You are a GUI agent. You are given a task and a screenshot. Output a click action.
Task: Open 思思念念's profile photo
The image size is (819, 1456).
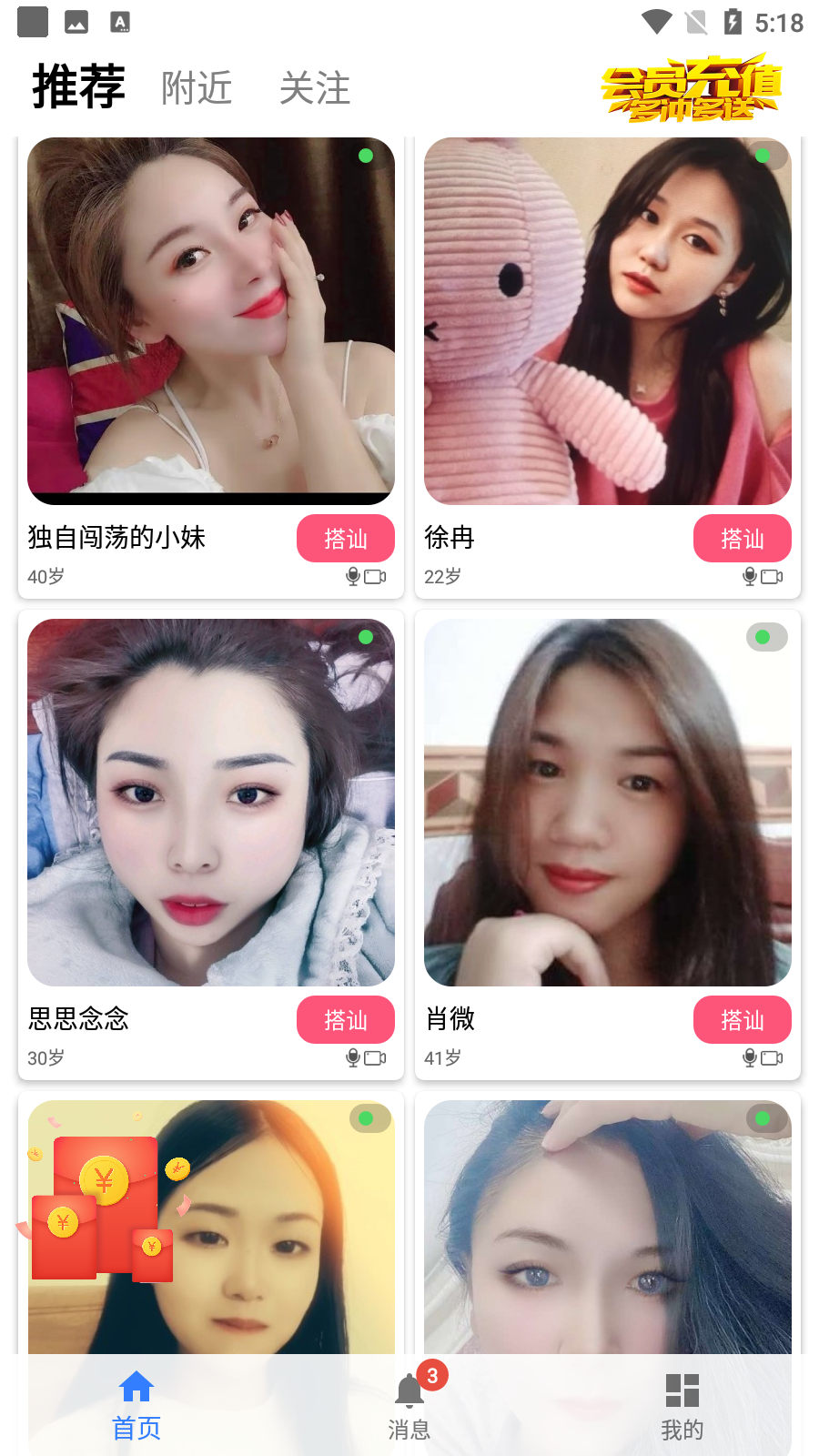[211, 803]
